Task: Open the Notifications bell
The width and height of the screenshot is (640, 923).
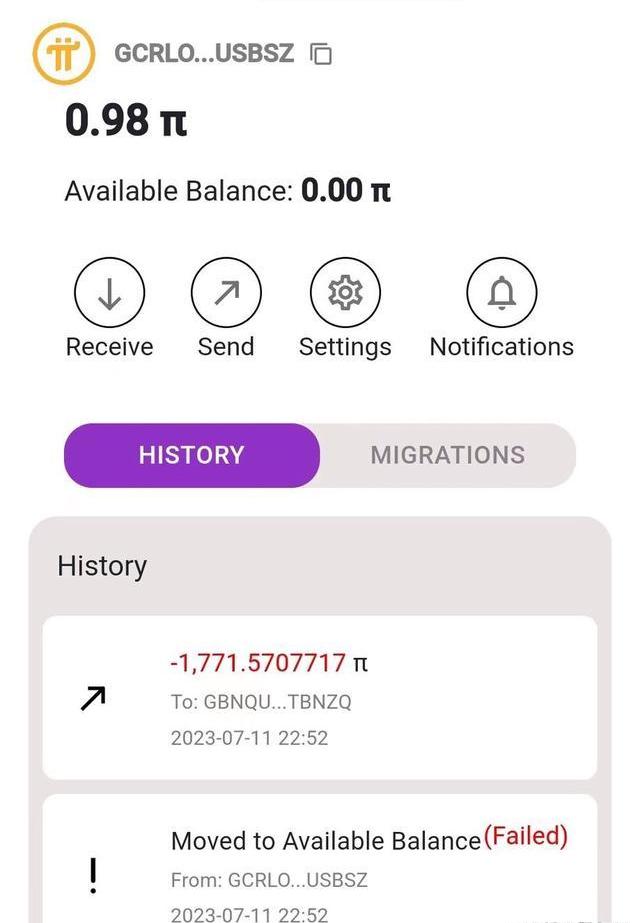Action: pyautogui.click(x=501, y=293)
